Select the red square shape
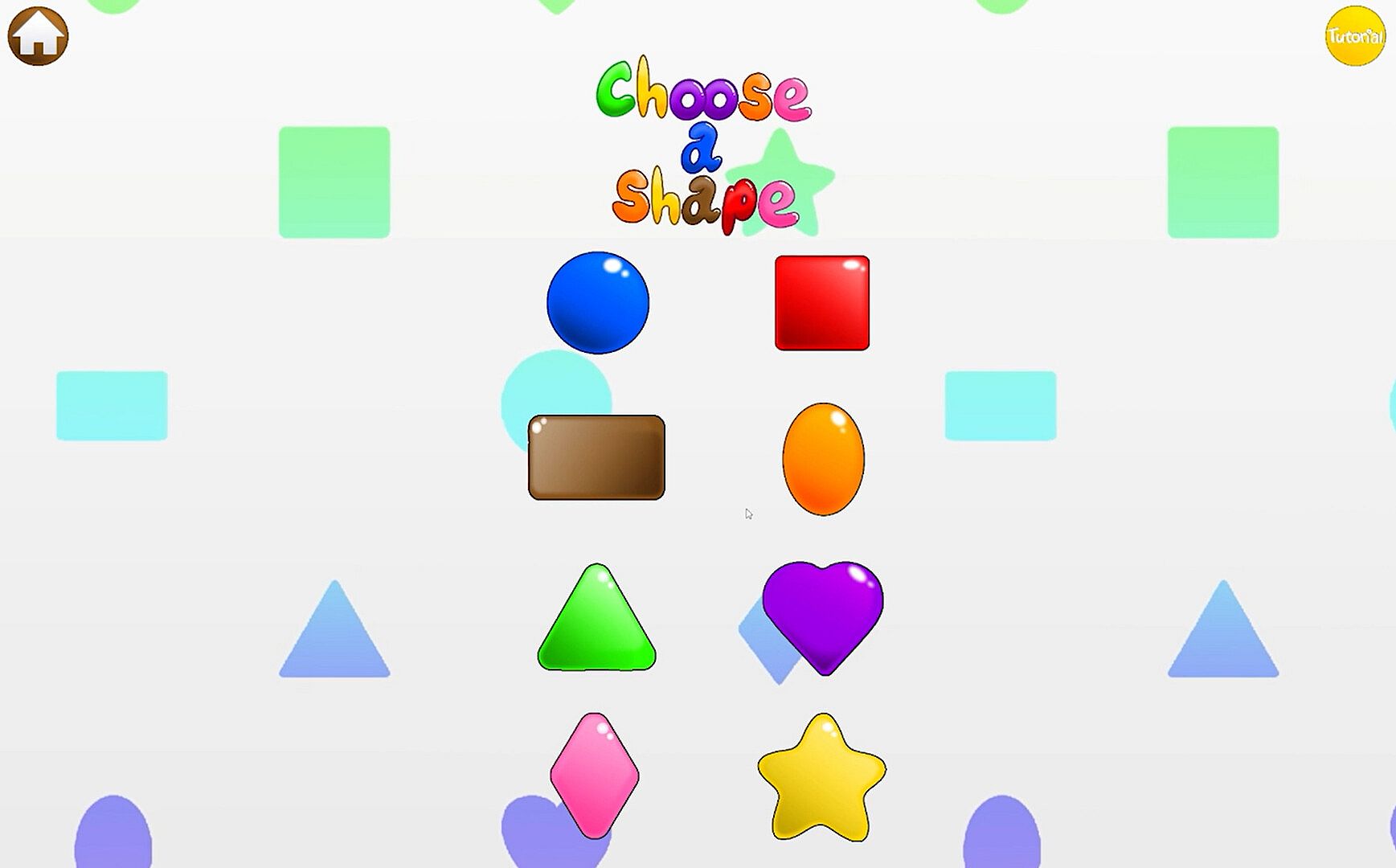Image resolution: width=1396 pixels, height=868 pixels. tap(821, 303)
